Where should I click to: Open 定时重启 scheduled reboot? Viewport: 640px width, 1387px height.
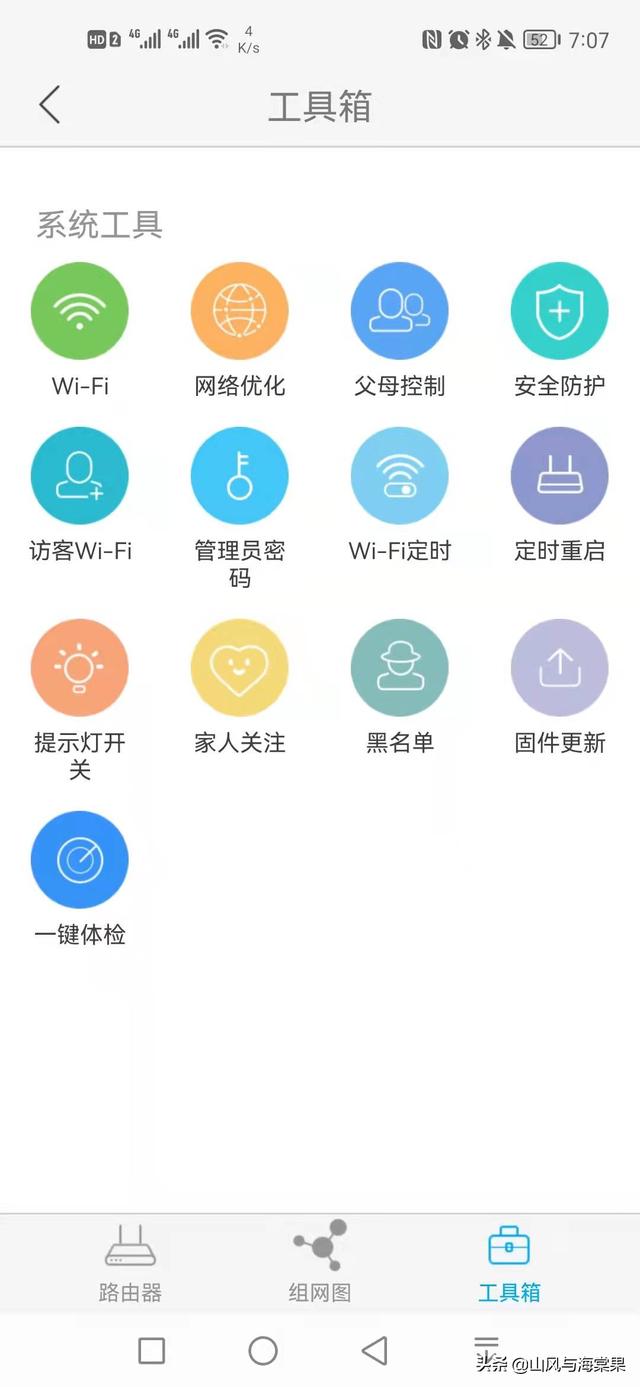pyautogui.click(x=559, y=476)
